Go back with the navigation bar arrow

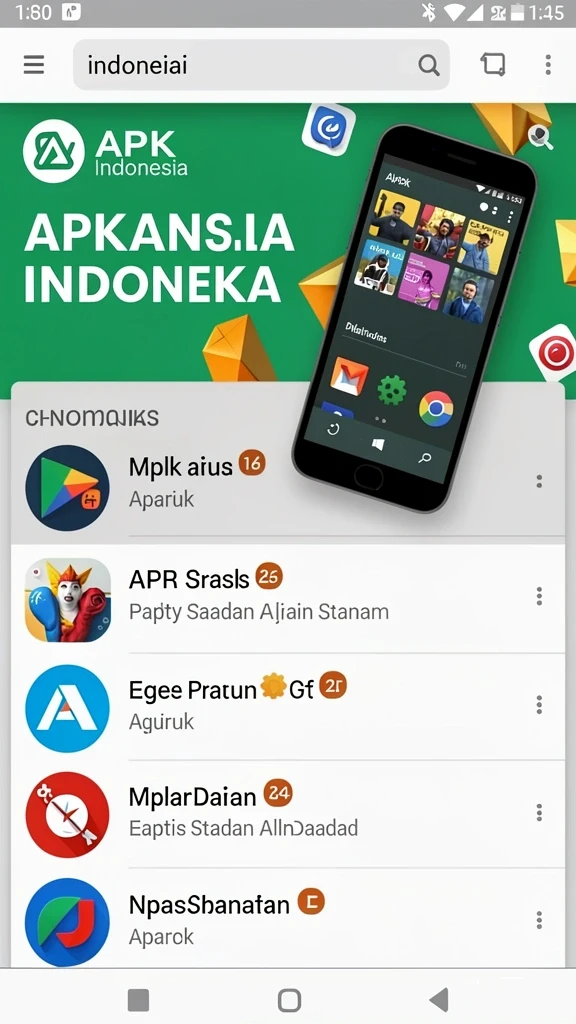click(439, 999)
